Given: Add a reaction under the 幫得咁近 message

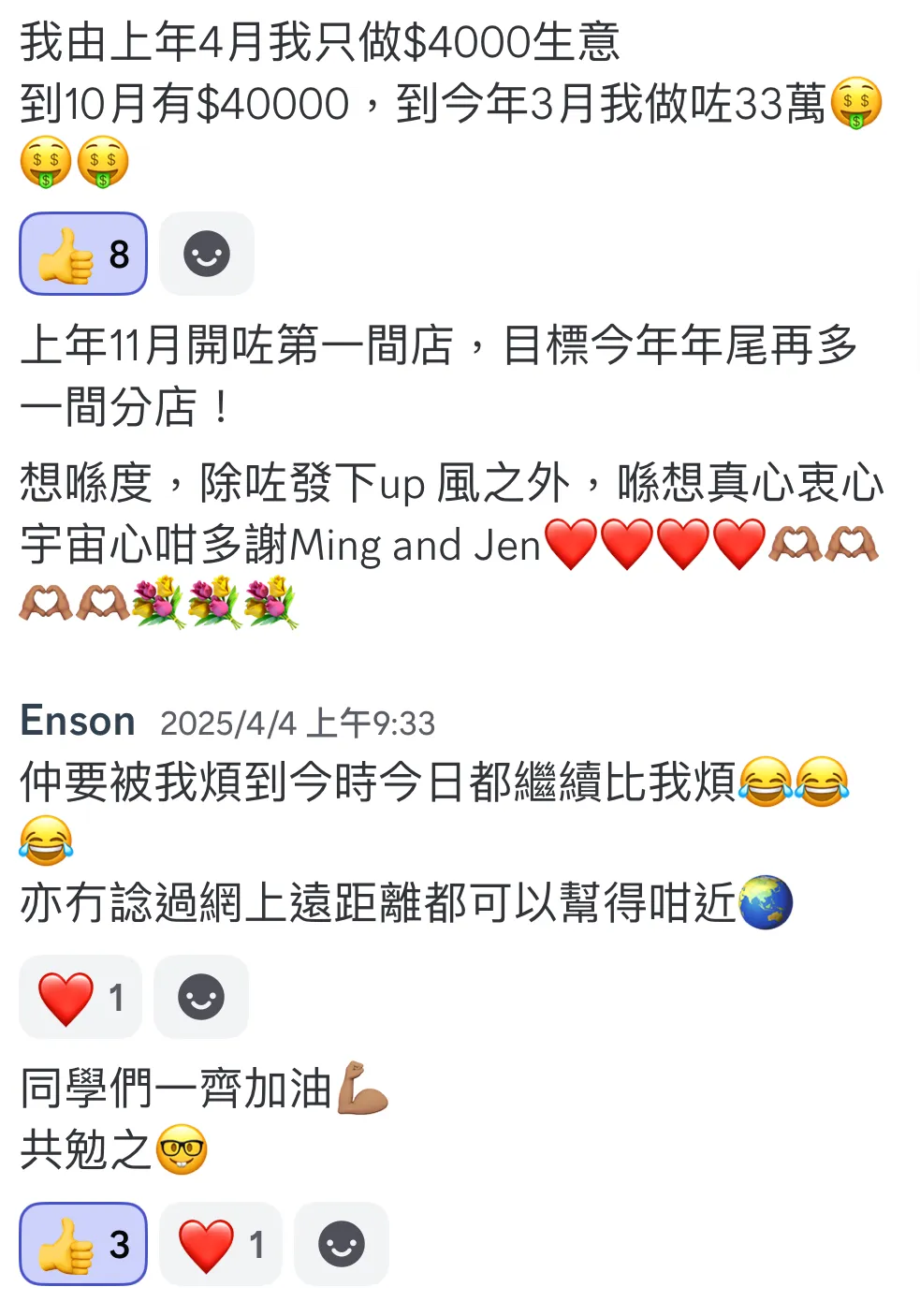Looking at the screenshot, I should pos(201,997).
